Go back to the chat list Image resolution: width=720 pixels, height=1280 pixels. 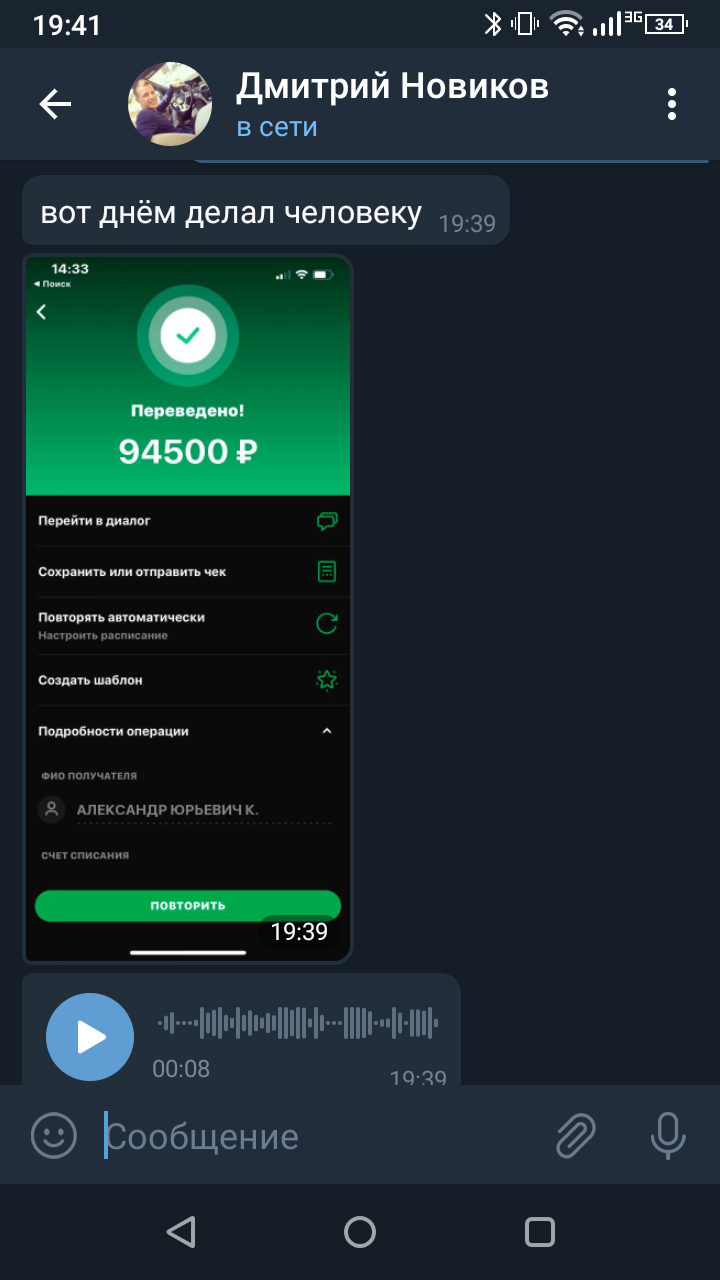(x=55, y=104)
